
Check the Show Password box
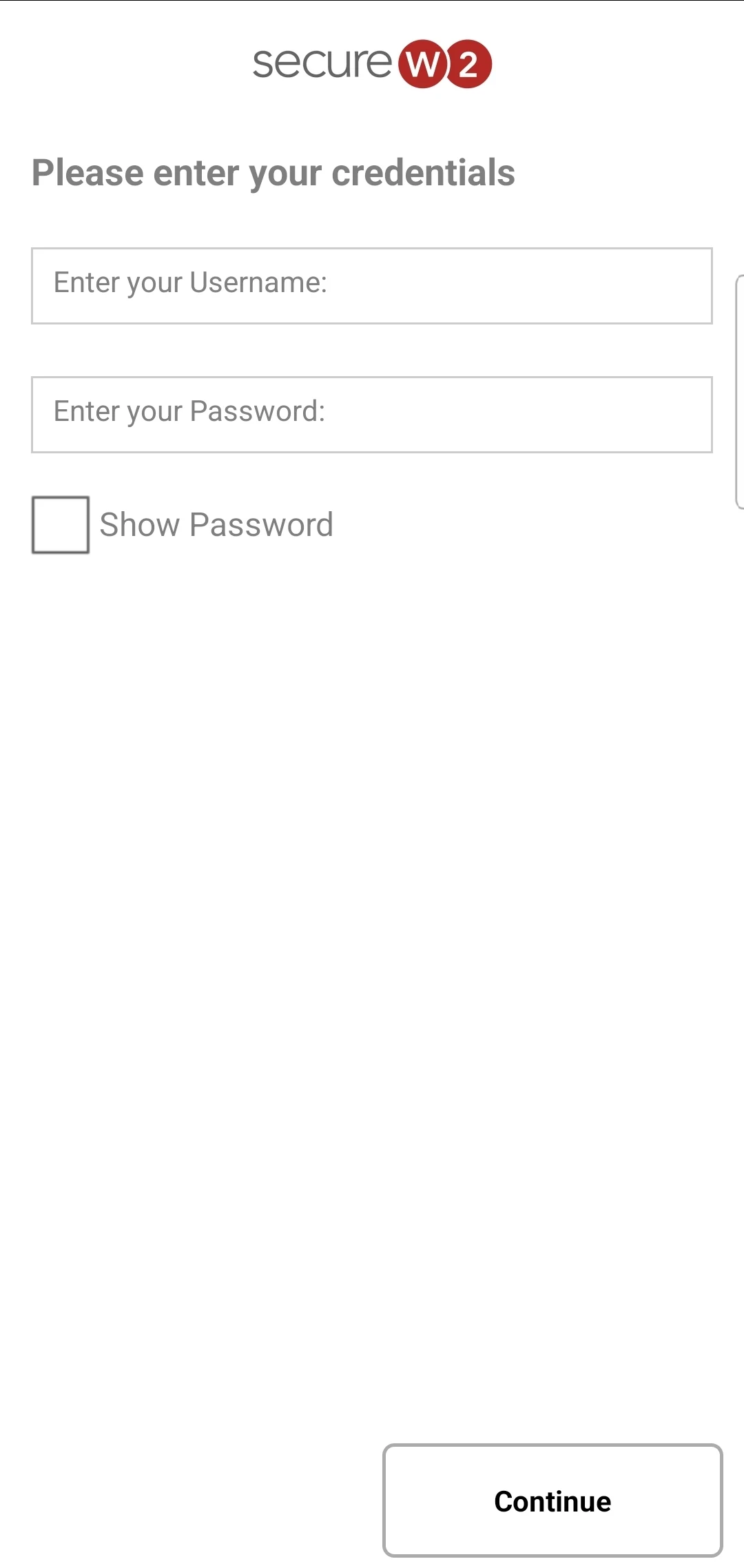pyautogui.click(x=61, y=525)
